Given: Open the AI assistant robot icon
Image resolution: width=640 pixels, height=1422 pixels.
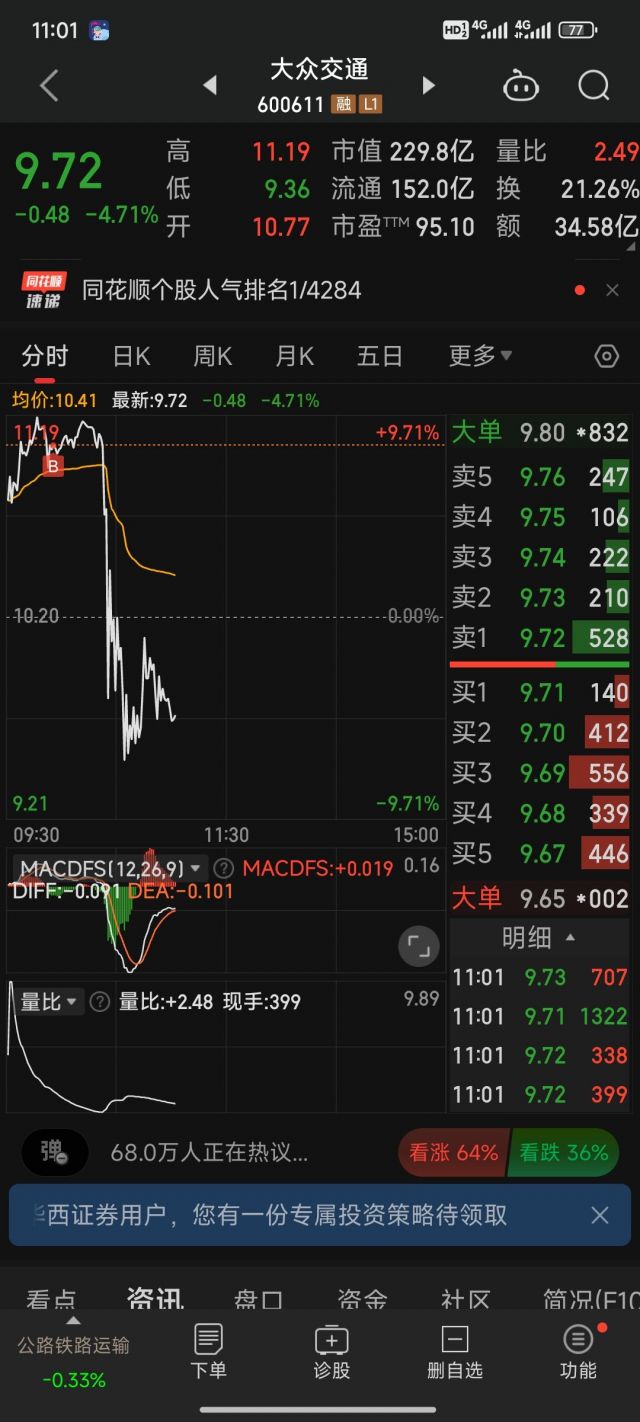Looking at the screenshot, I should [x=520, y=86].
